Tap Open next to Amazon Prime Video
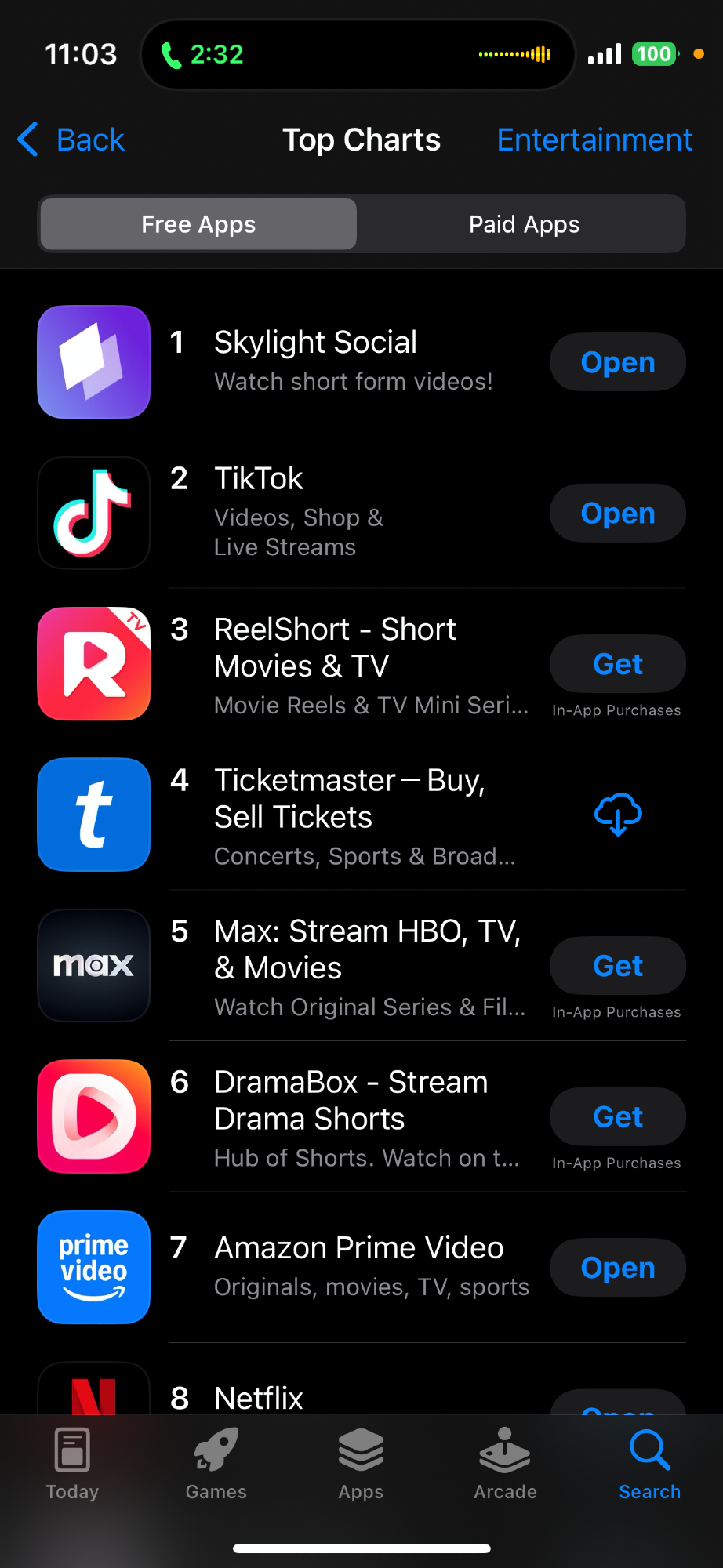723x1568 pixels. tap(617, 1268)
